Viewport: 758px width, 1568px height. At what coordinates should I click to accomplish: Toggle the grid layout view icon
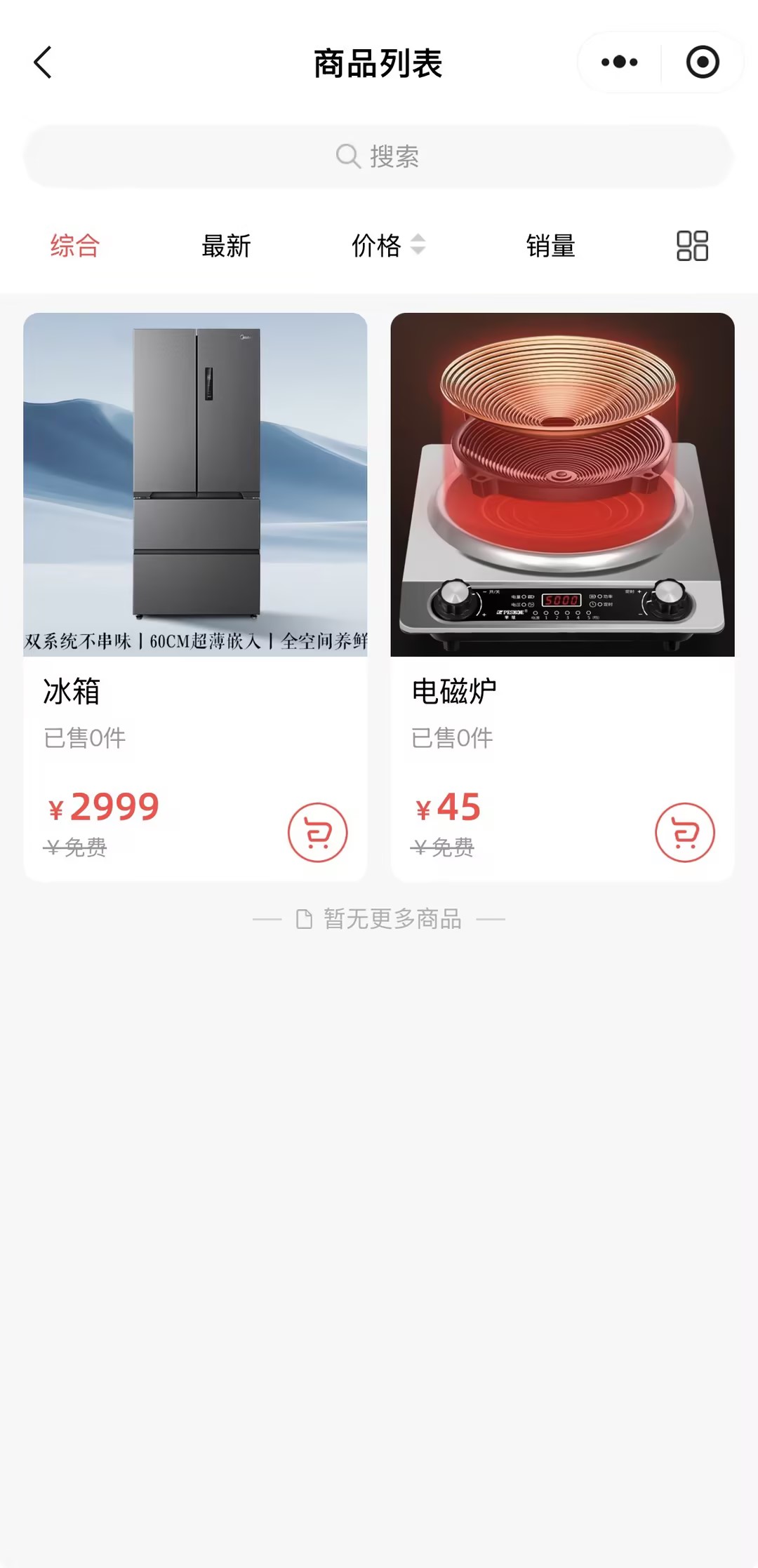692,246
